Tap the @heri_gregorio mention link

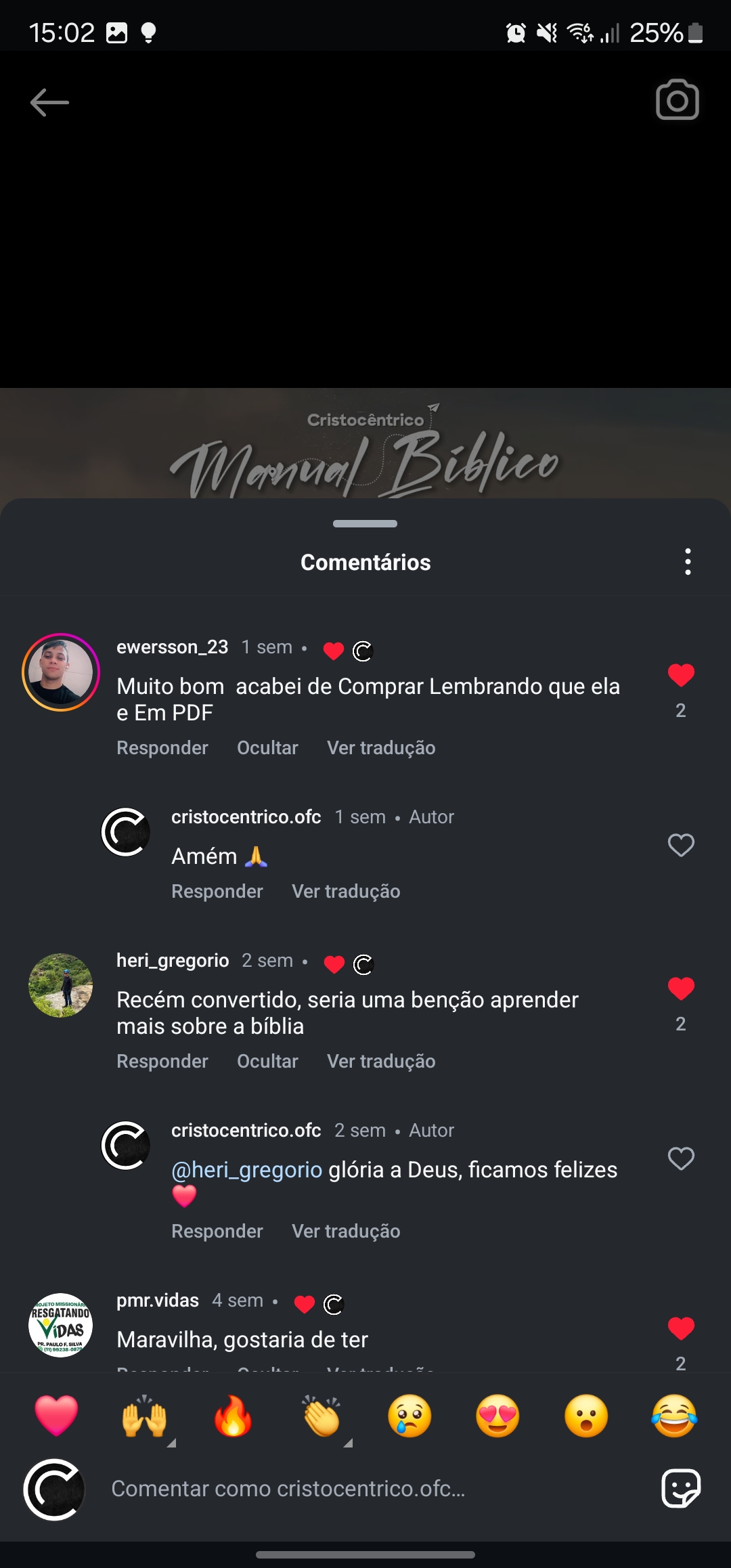[x=247, y=1170]
